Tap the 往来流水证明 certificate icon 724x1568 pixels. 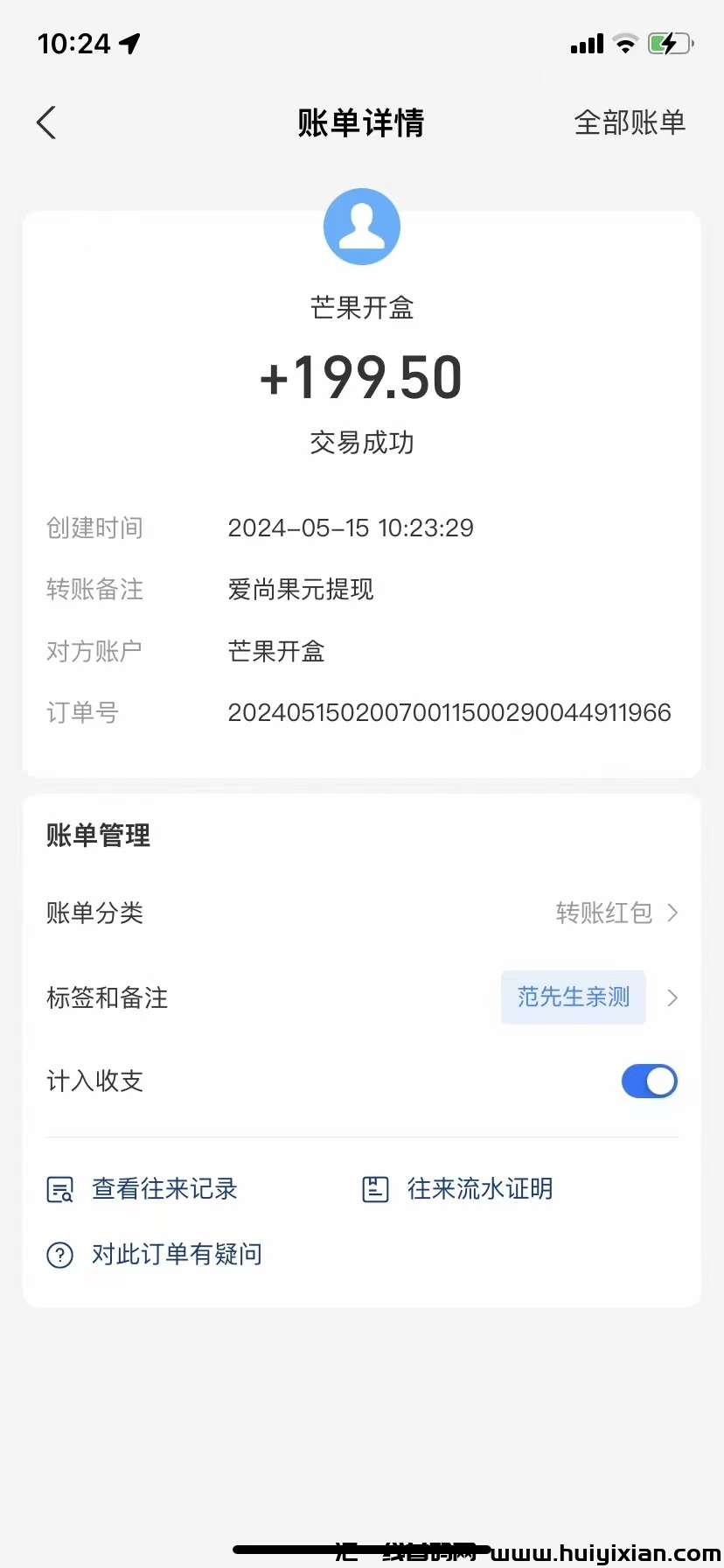[x=374, y=1188]
